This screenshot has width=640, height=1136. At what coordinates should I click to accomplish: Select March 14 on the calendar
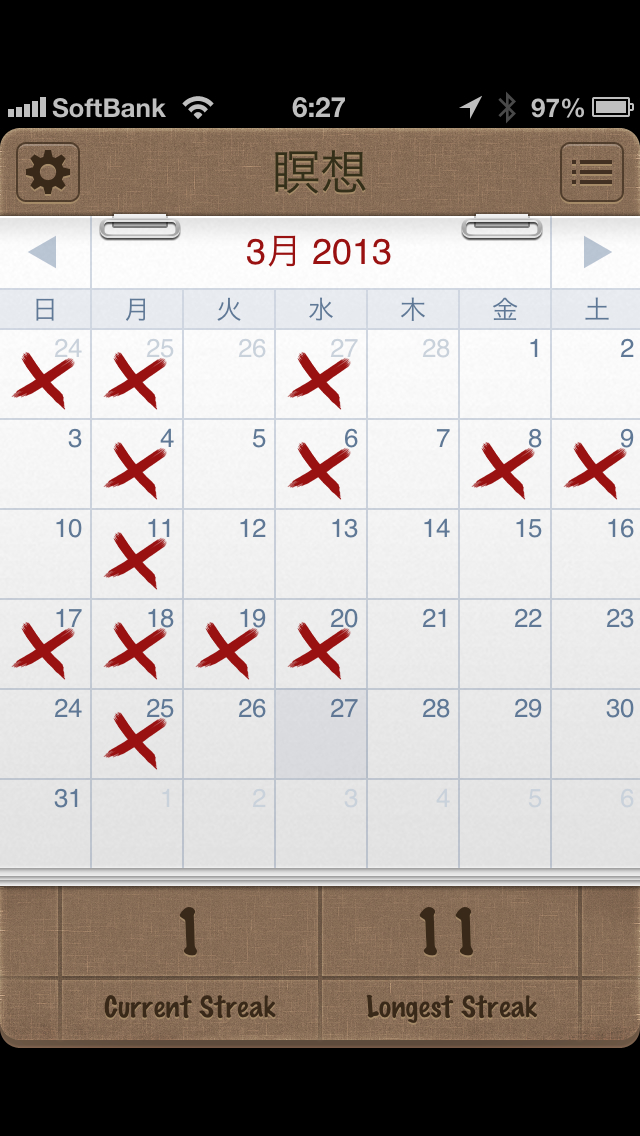[x=413, y=555]
